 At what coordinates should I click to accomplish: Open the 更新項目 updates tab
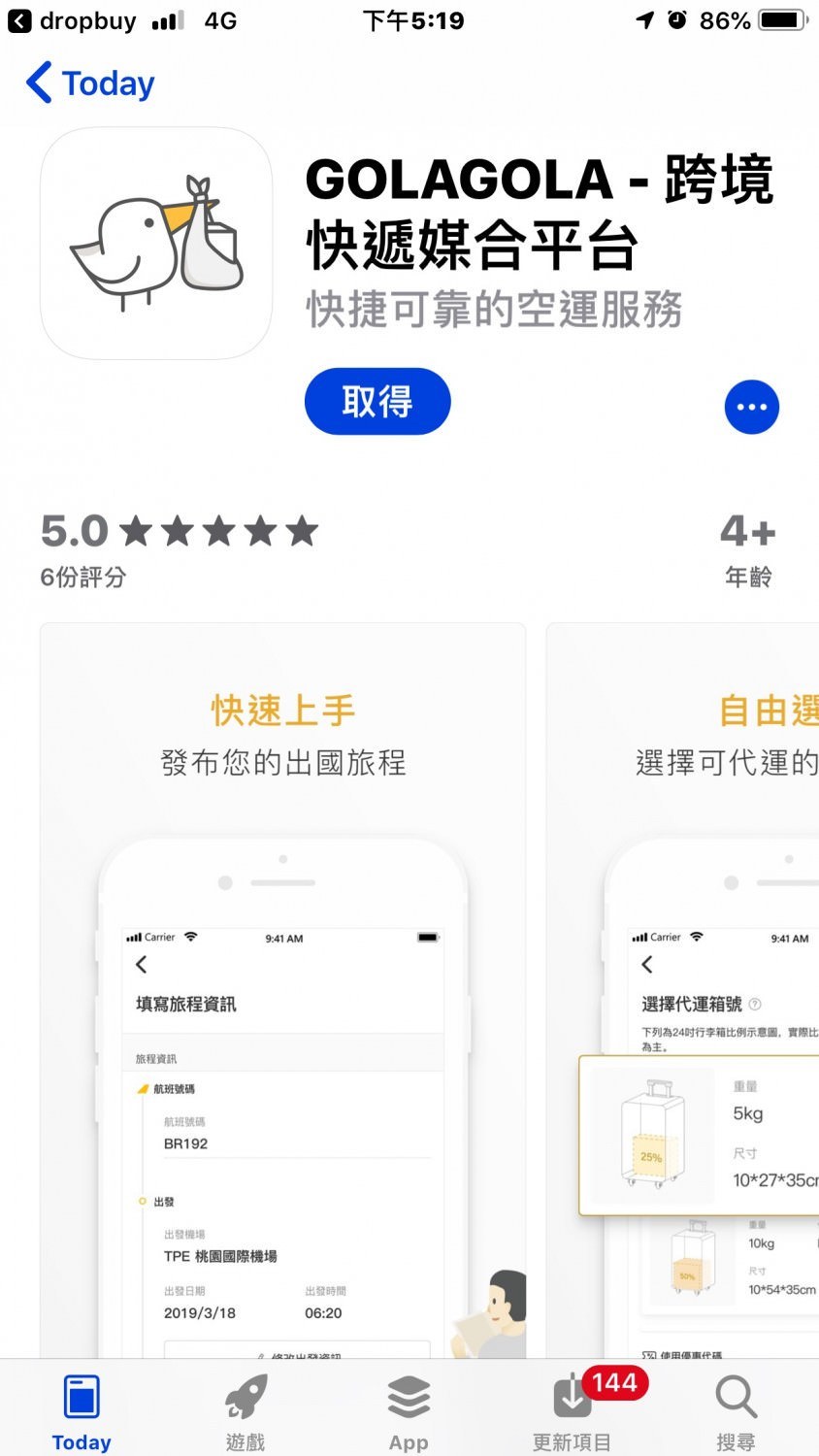(573, 1412)
